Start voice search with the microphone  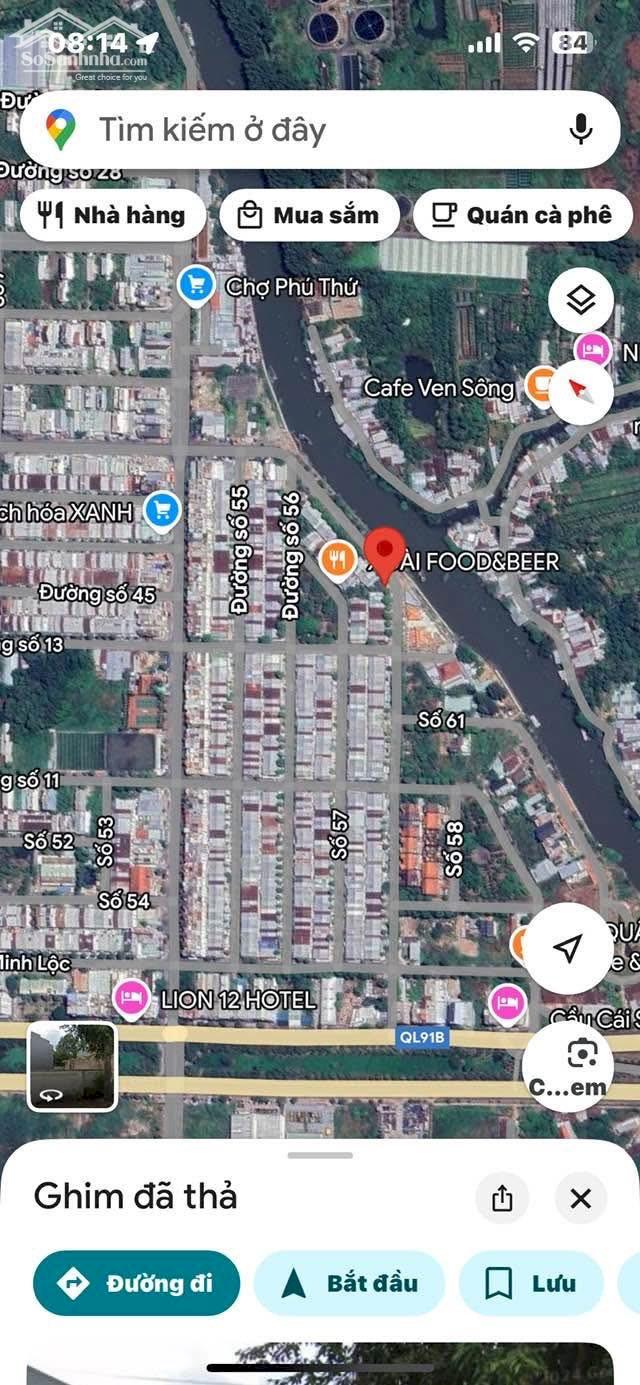tap(580, 129)
